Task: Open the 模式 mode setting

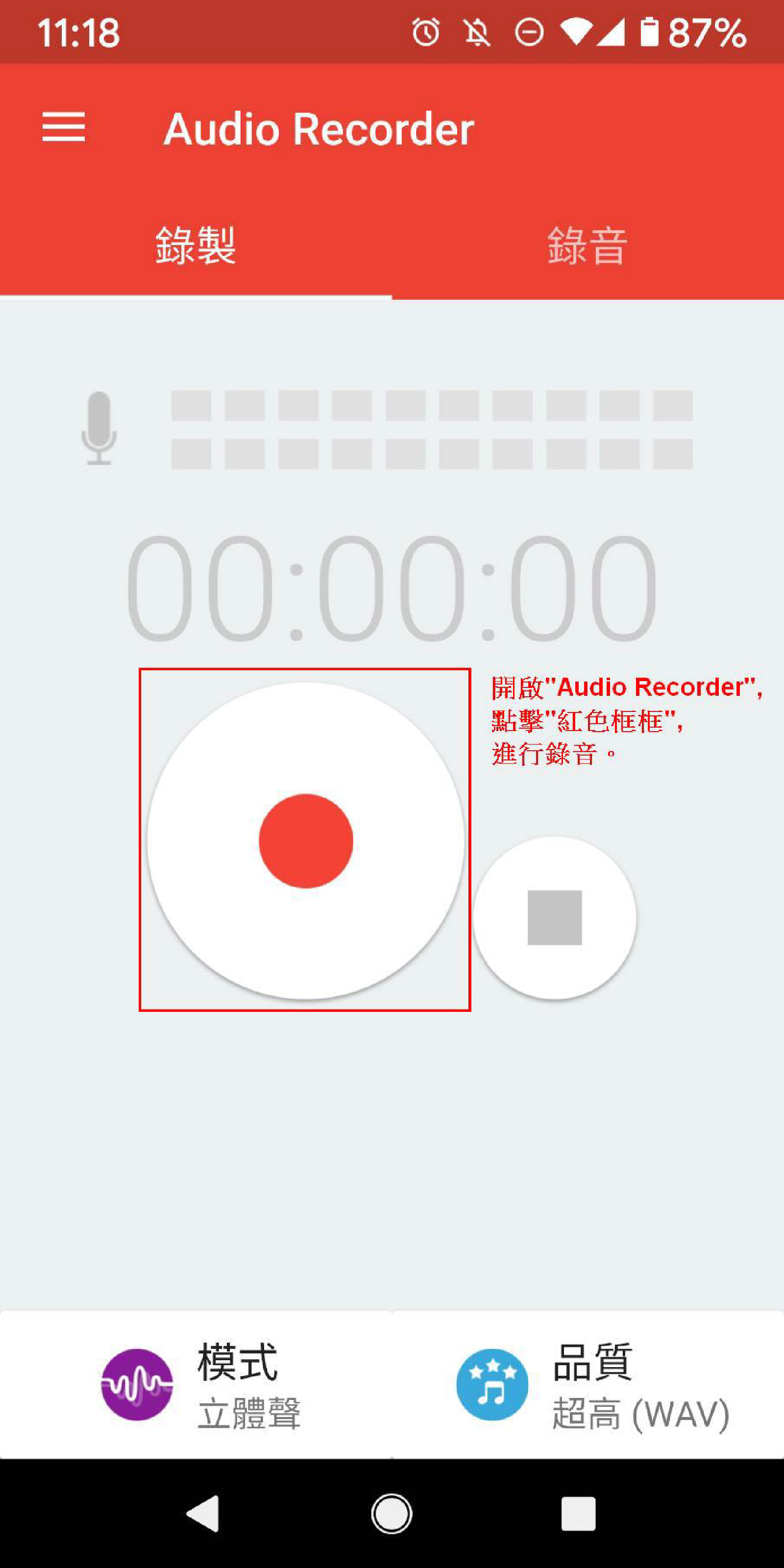Action: coord(196,1385)
